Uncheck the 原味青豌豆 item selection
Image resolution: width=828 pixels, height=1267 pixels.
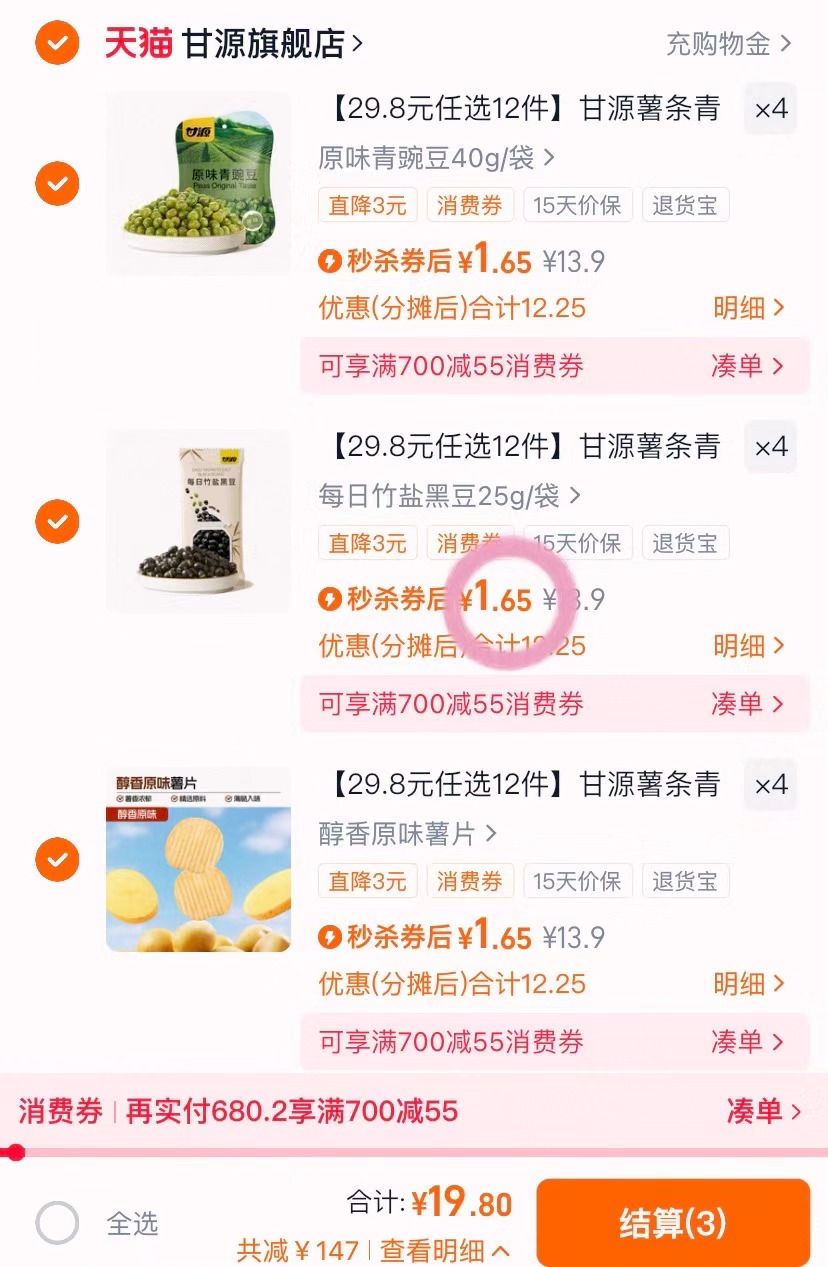pyautogui.click(x=57, y=184)
